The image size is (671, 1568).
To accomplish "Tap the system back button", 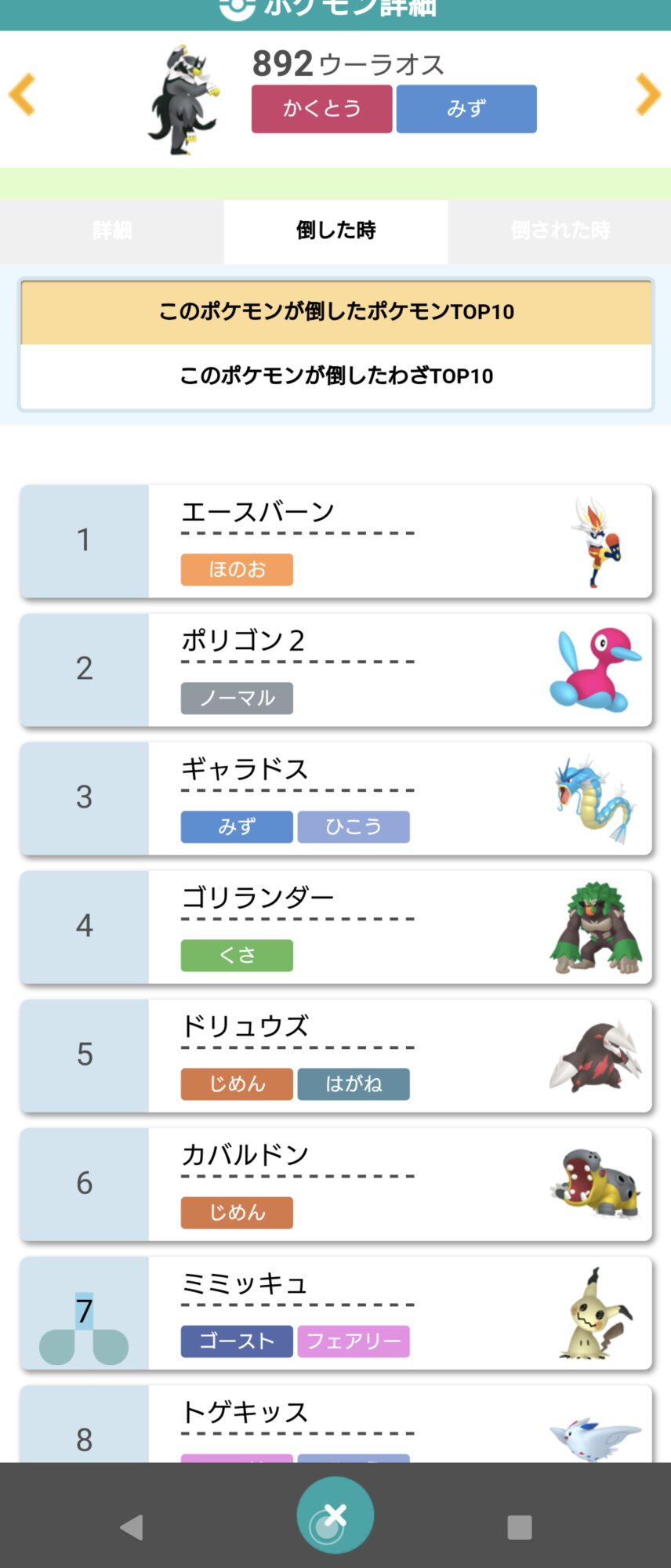I will coord(131,1526).
